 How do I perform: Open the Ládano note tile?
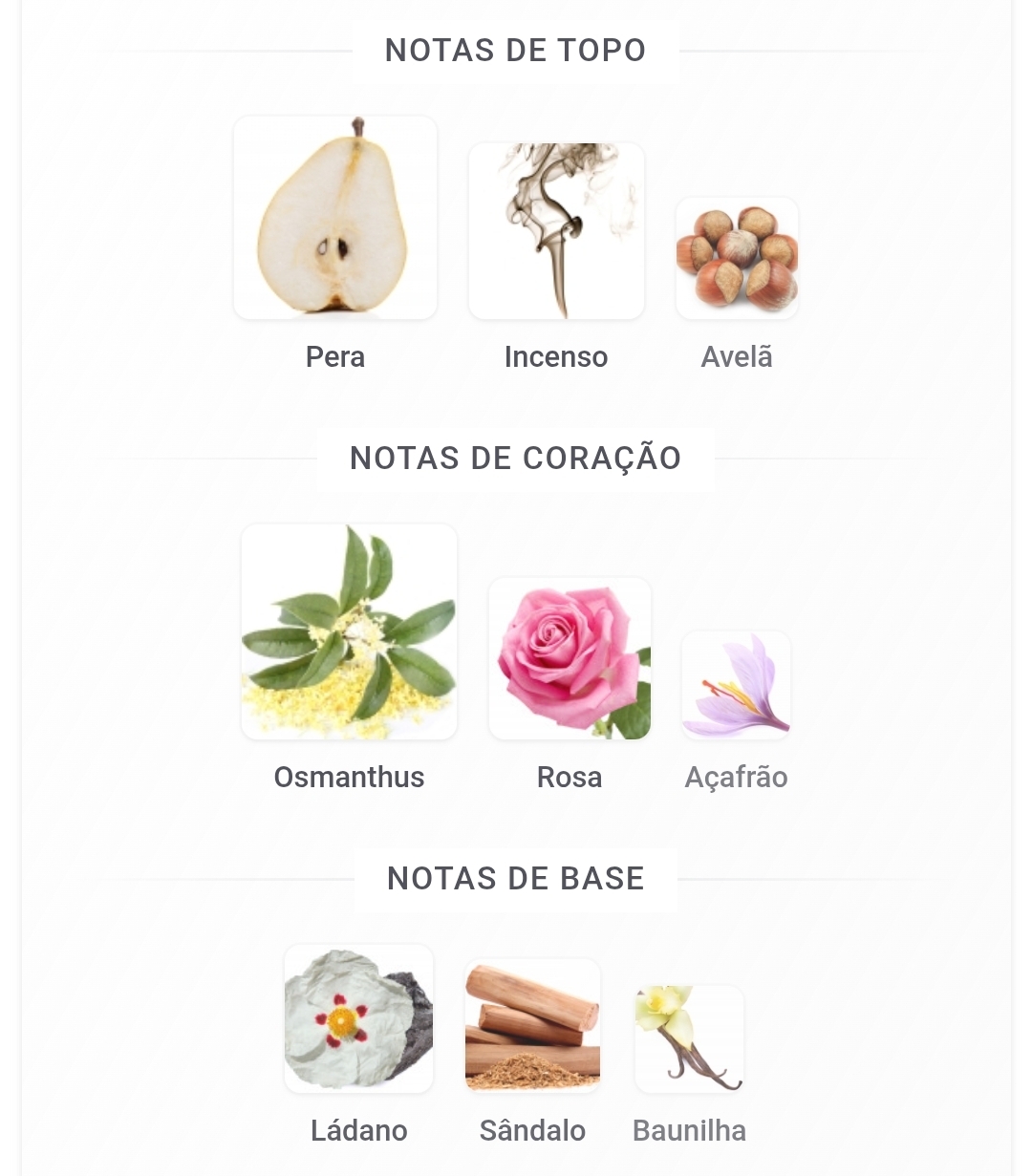coord(358,1019)
